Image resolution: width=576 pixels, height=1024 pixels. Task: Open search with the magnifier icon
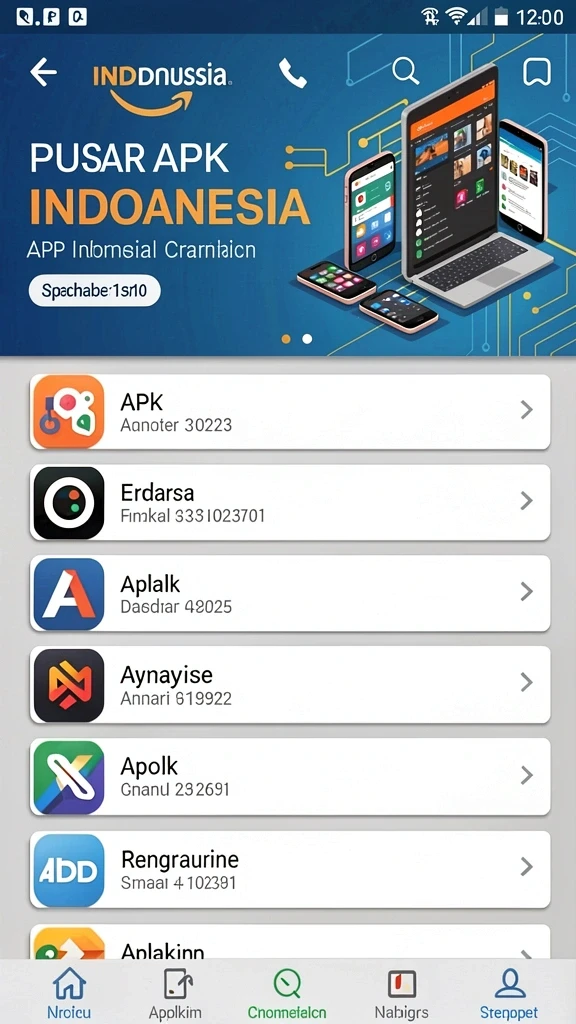(x=406, y=71)
